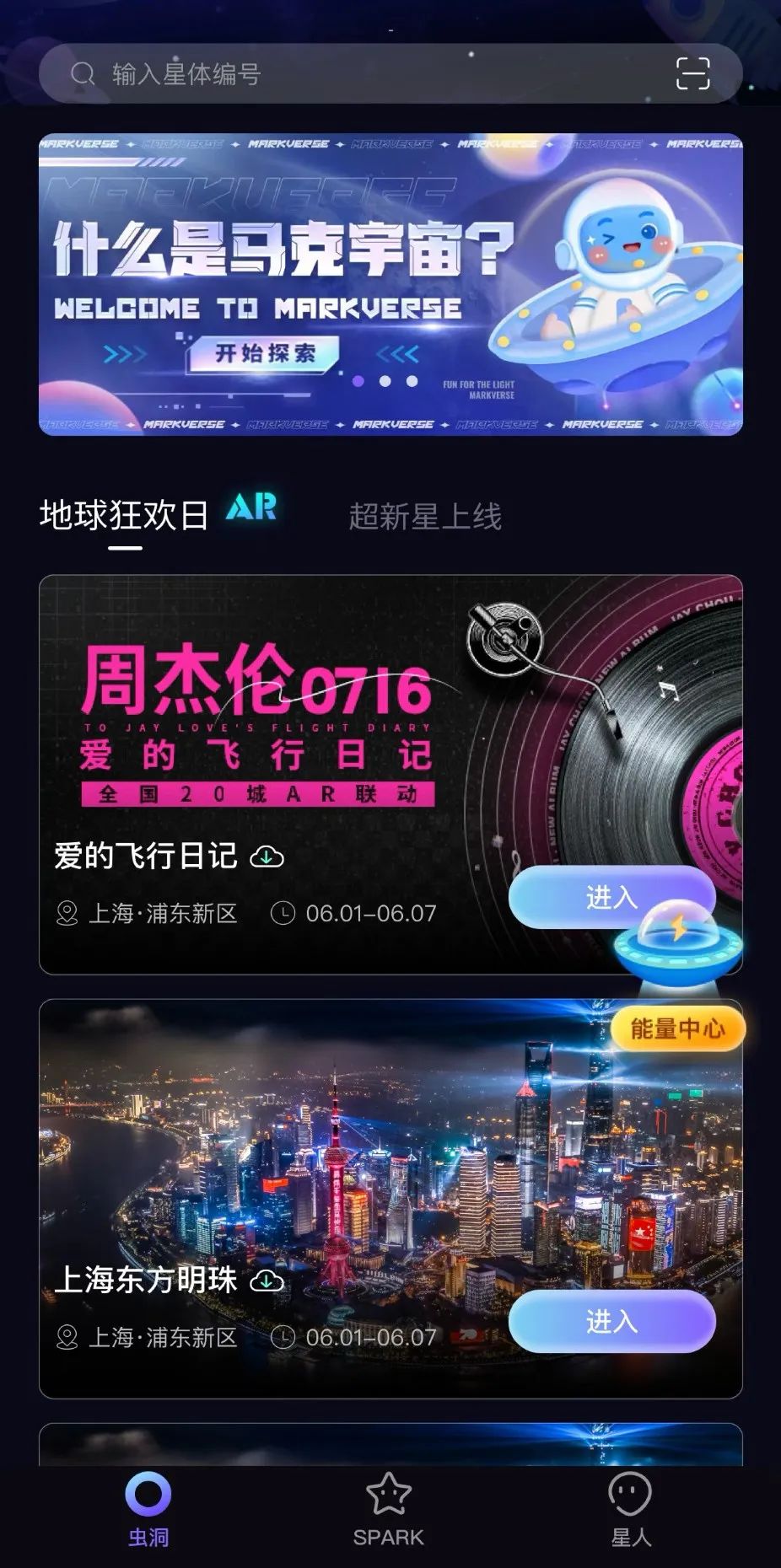Download 爱的飞行日记 via cloud icon

(267, 857)
